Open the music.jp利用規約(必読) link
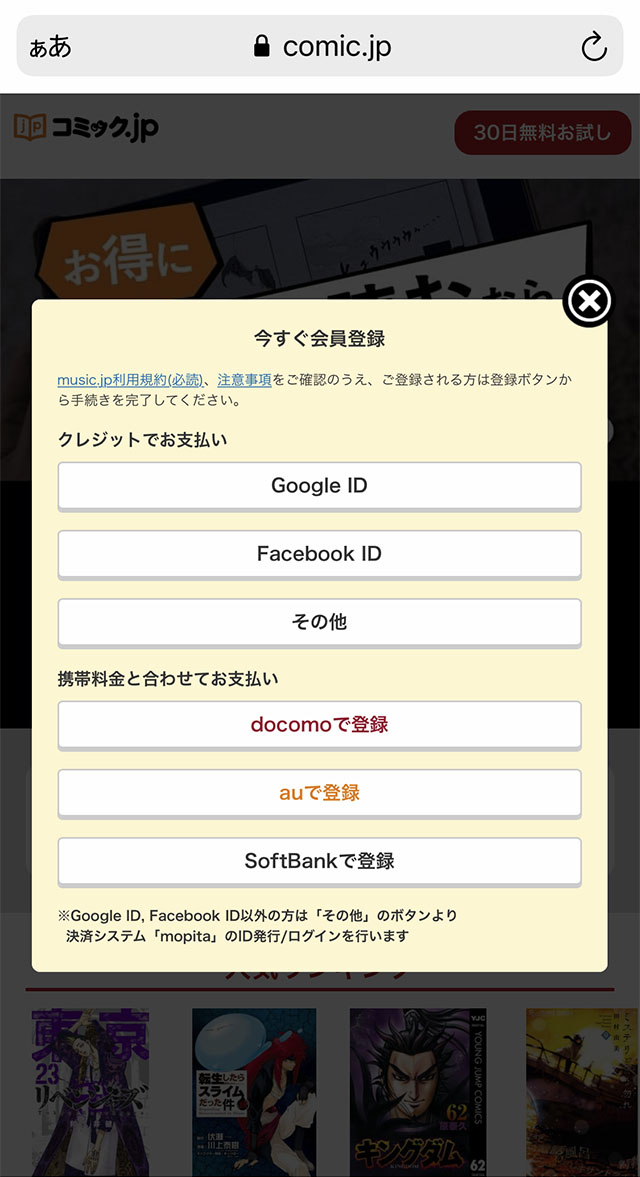The width and height of the screenshot is (640, 1177). click(130, 380)
